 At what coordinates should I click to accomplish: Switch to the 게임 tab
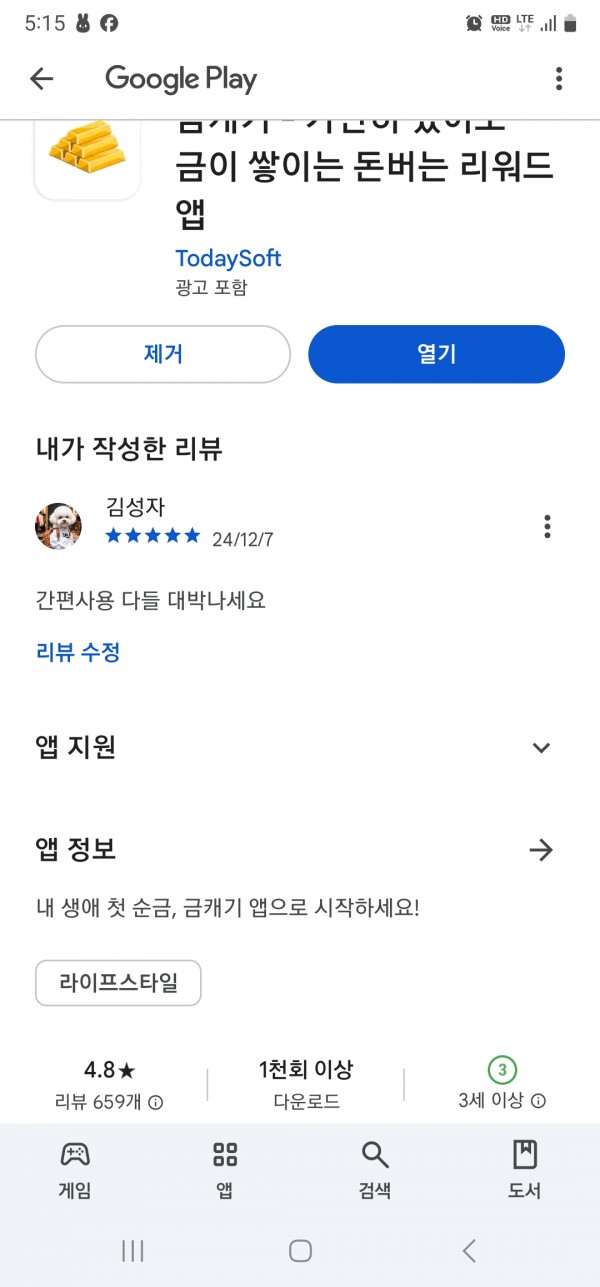pos(75,1169)
